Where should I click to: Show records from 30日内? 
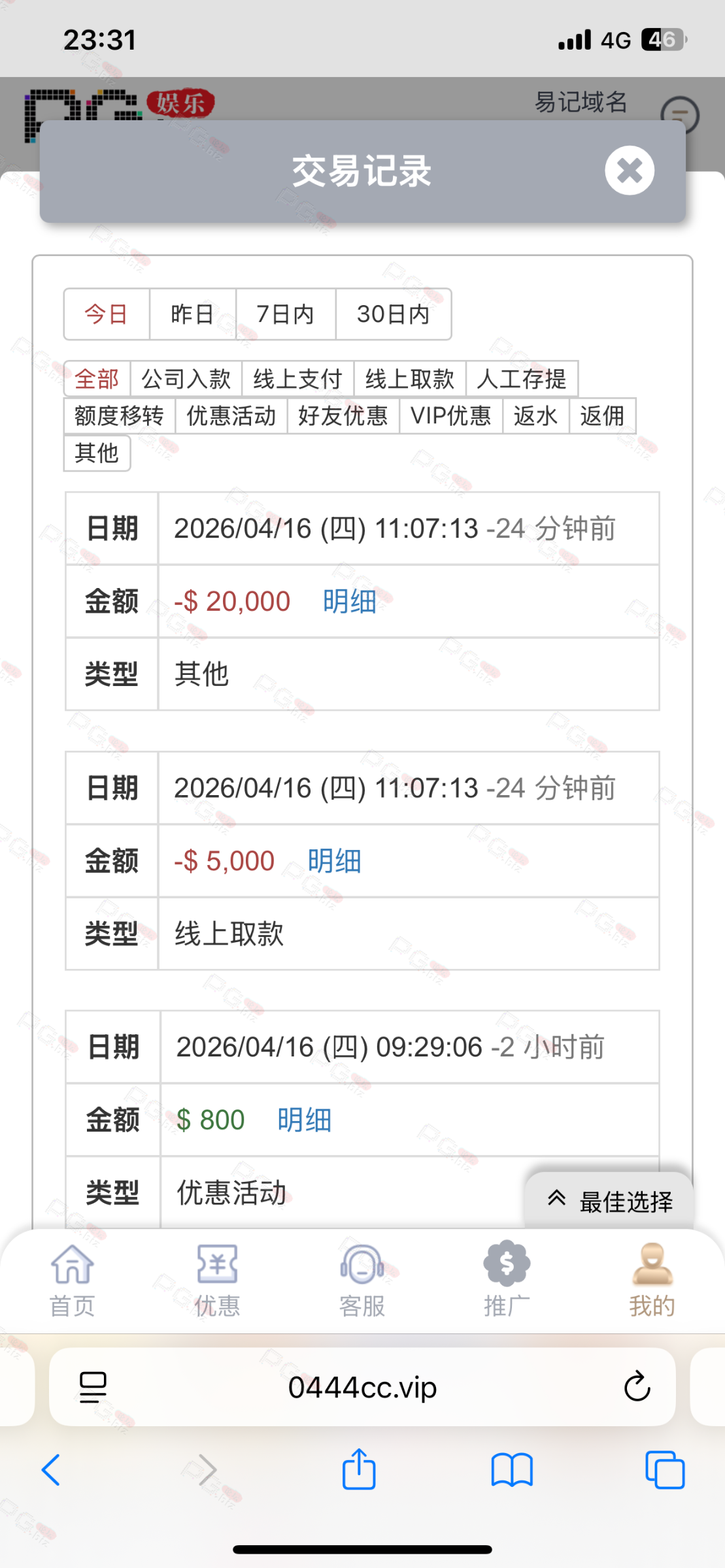[393, 314]
